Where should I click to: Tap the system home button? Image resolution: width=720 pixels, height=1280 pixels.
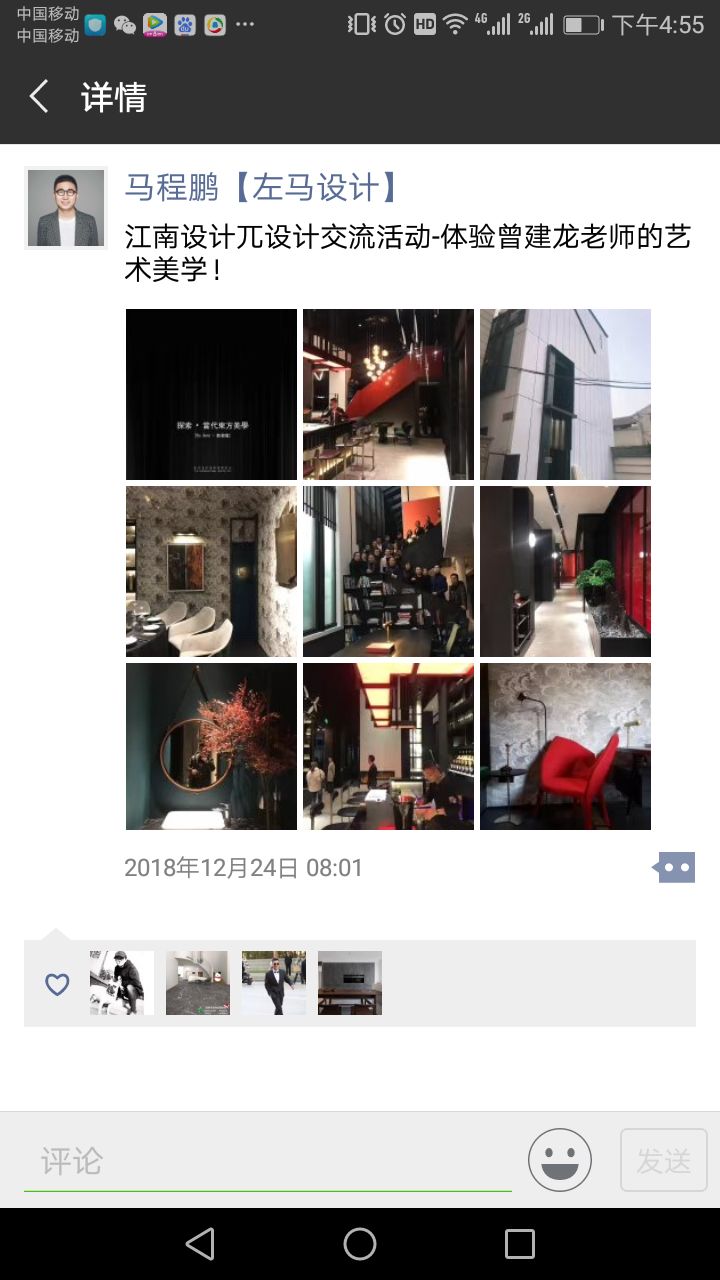click(360, 1244)
